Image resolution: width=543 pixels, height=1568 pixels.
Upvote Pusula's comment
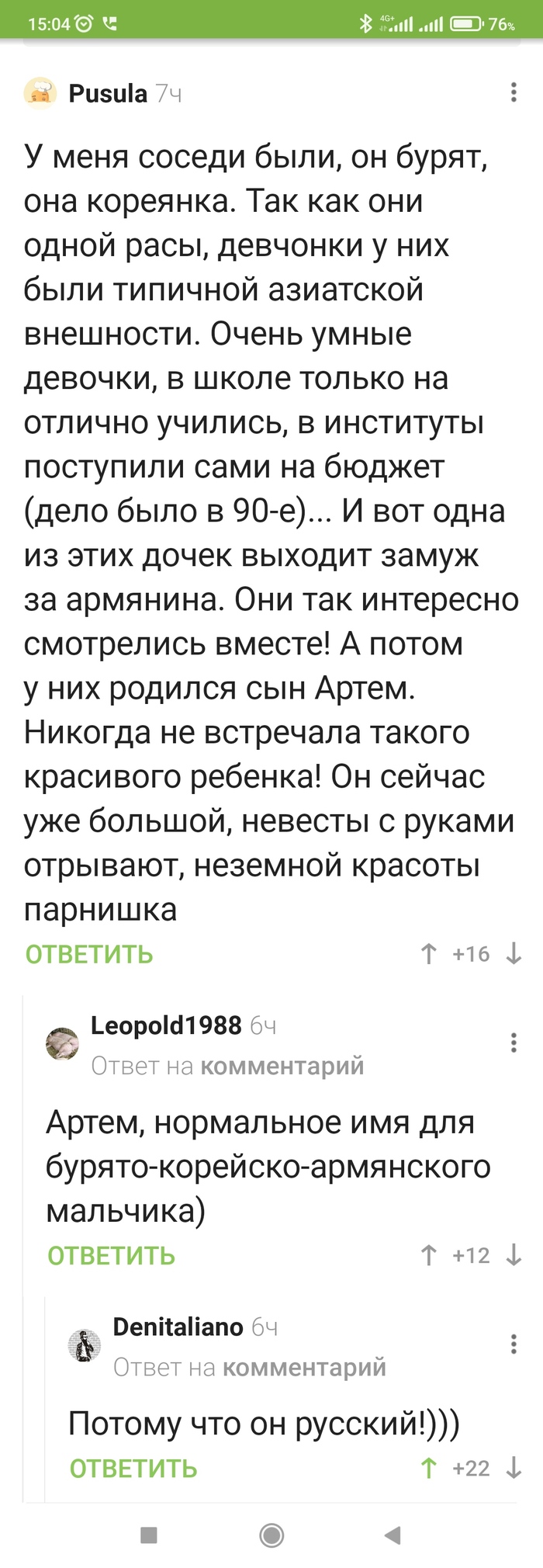pos(428,954)
